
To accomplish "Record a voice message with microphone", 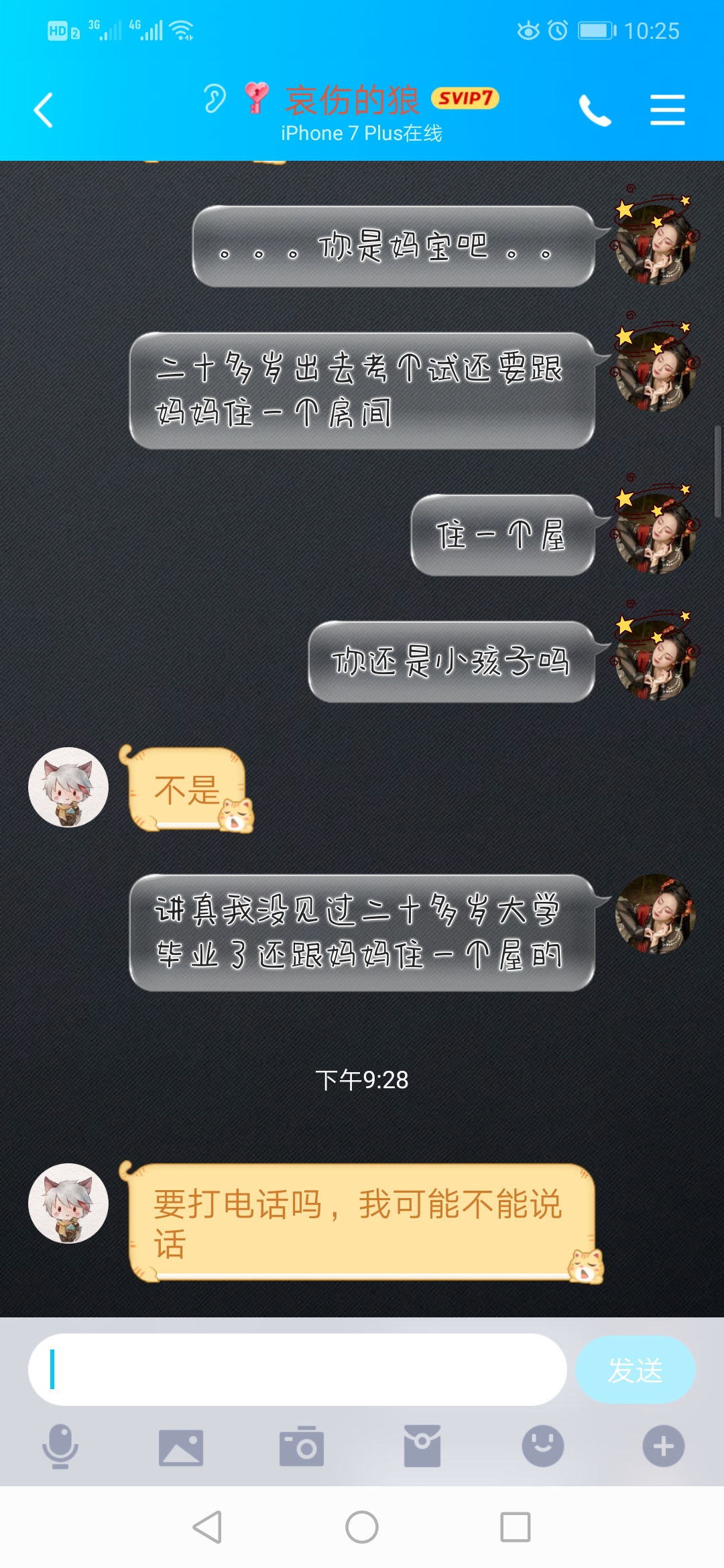I will (x=60, y=1446).
